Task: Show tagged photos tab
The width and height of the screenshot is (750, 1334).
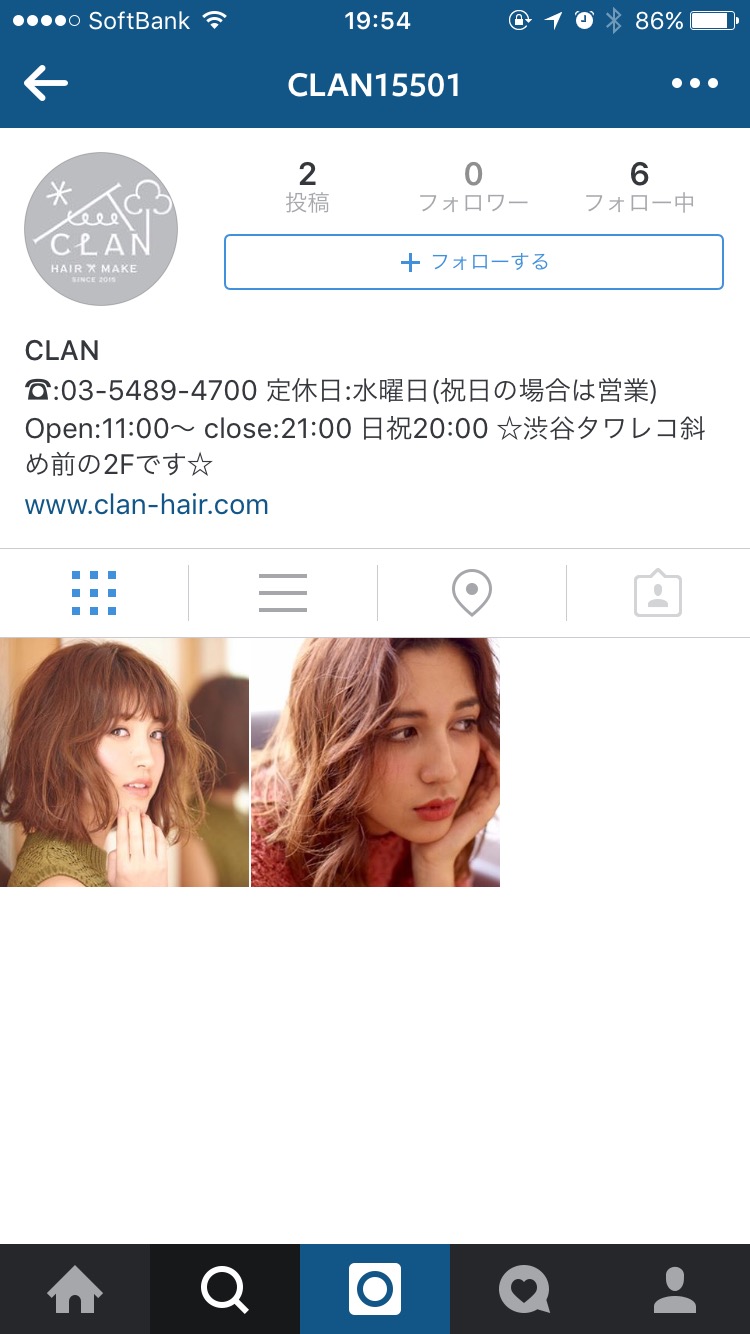Action: (x=658, y=593)
